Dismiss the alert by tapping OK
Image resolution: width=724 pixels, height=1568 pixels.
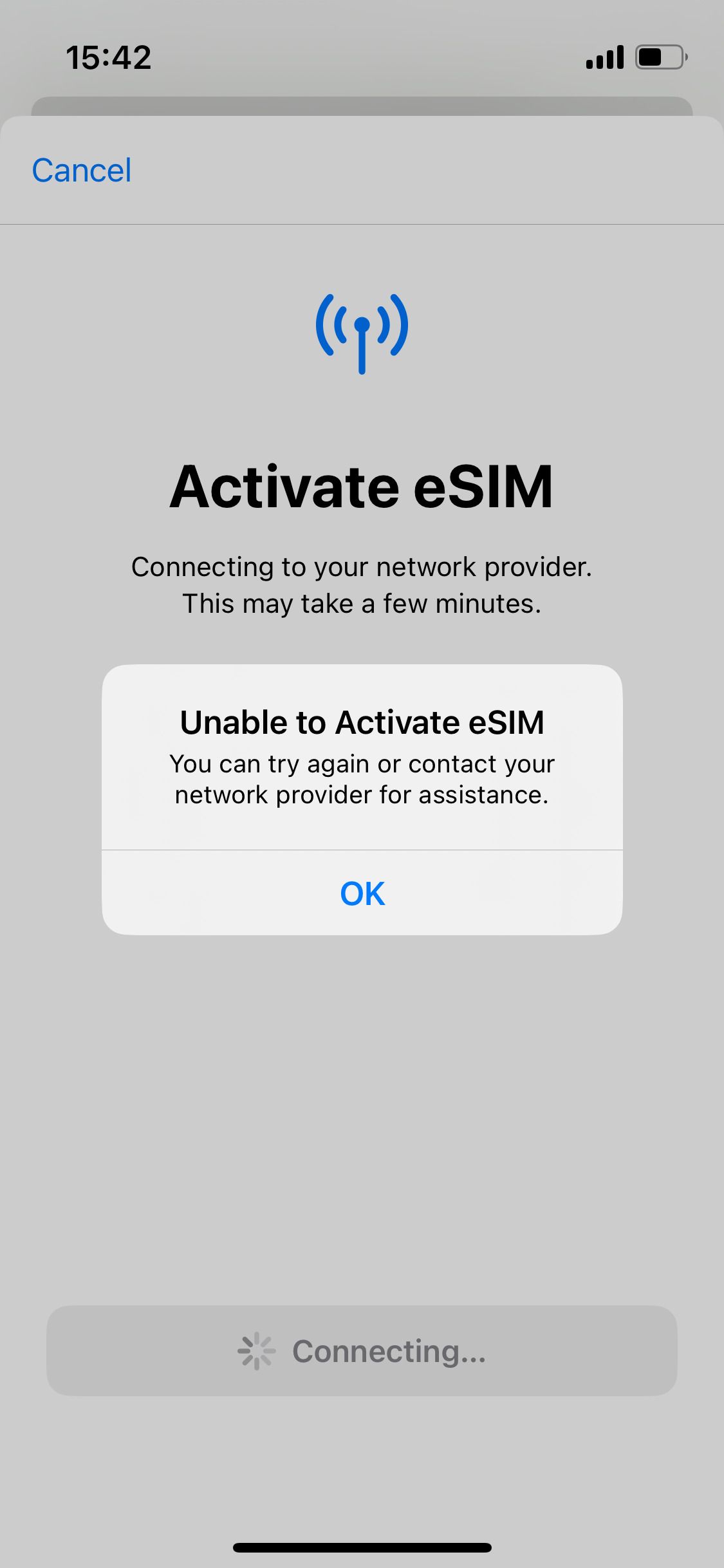362,893
